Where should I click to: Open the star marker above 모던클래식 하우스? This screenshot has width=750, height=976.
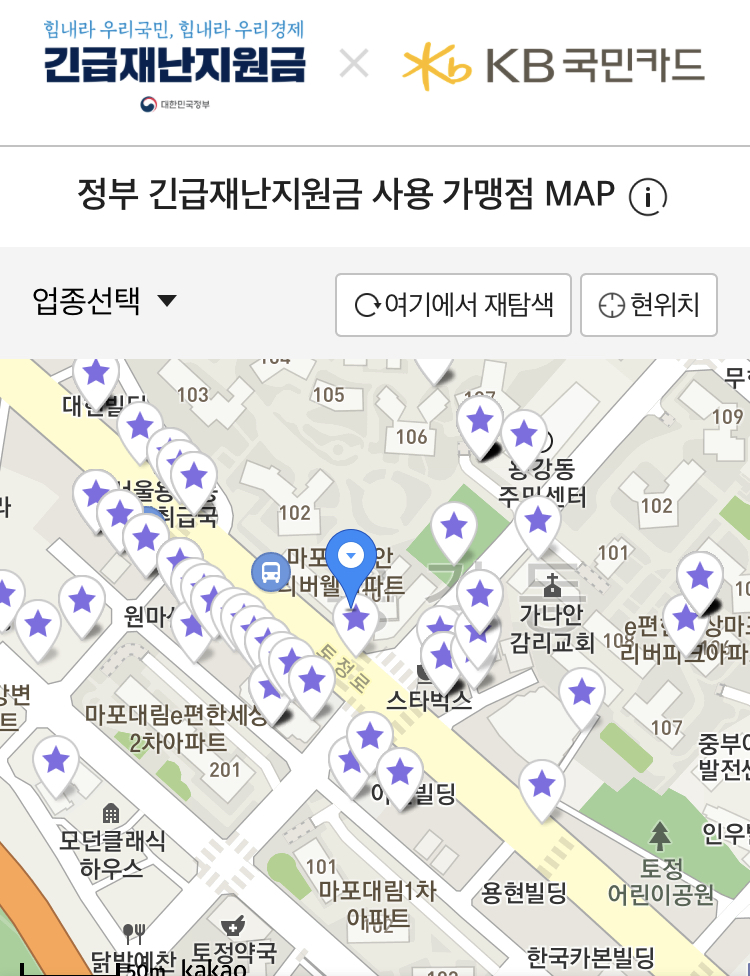coord(56,762)
